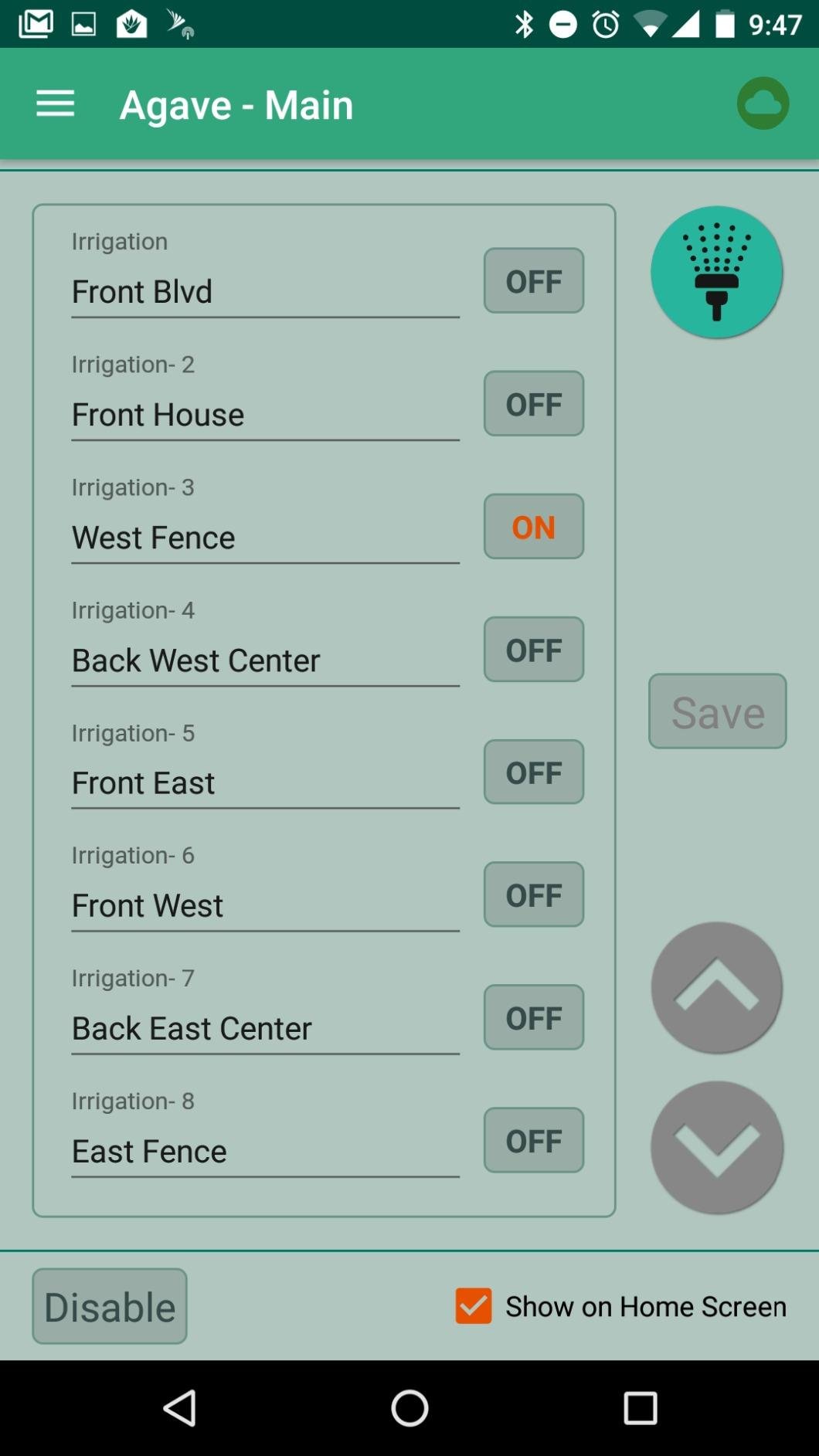819x1456 pixels.
Task: Switch off West Fence irrigation
Action: click(533, 527)
